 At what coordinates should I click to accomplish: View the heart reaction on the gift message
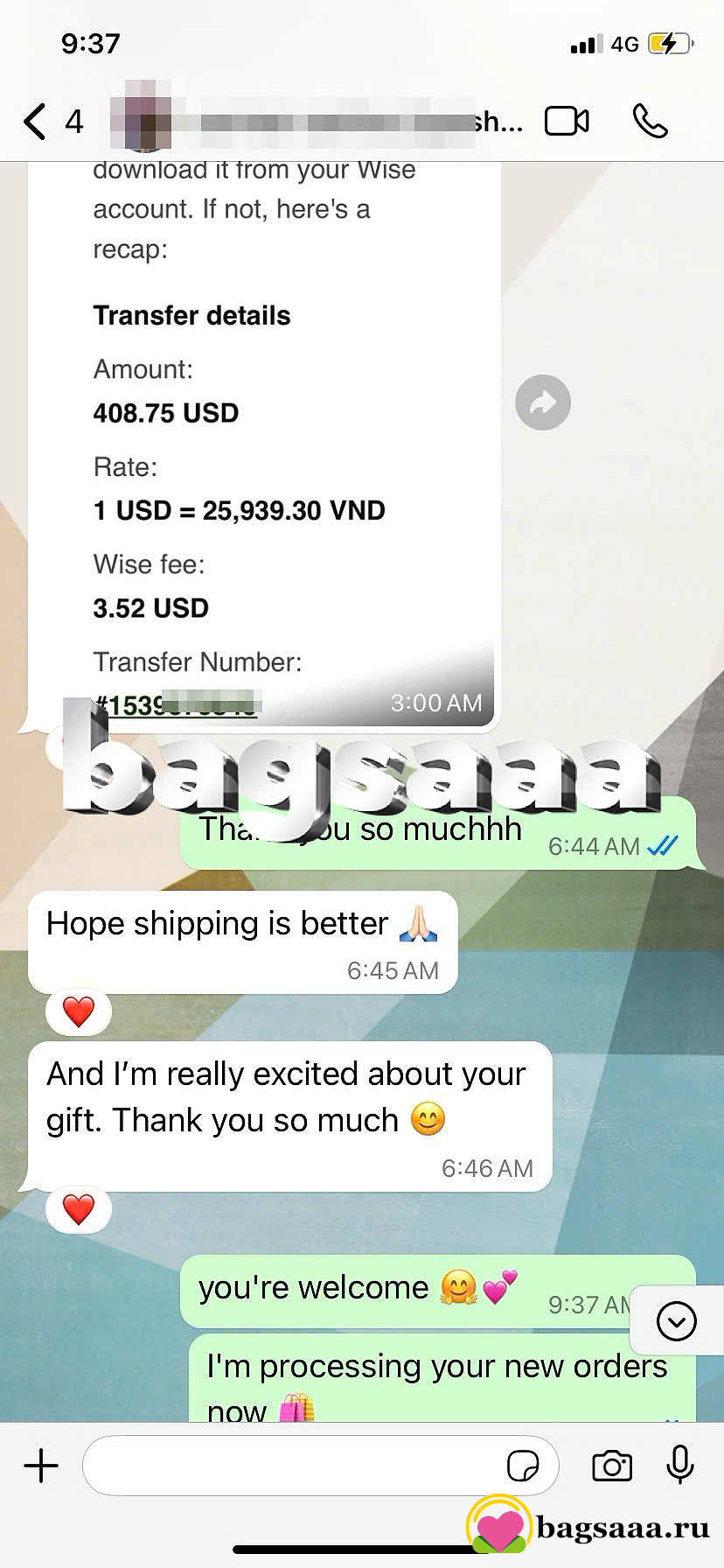pos(79,1210)
